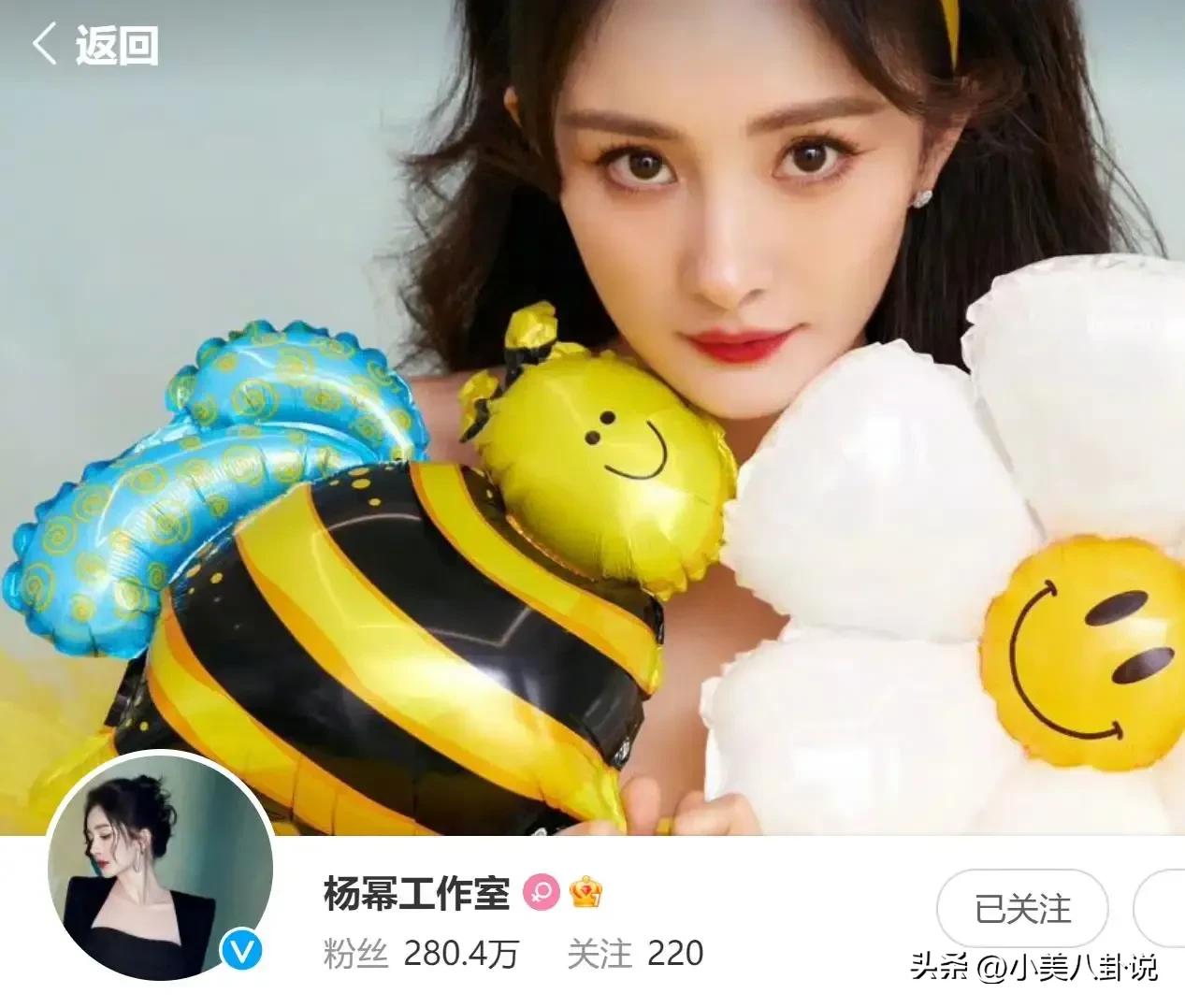View the 关注 220 following list
This screenshot has height=1008, width=1185.
click(x=635, y=955)
